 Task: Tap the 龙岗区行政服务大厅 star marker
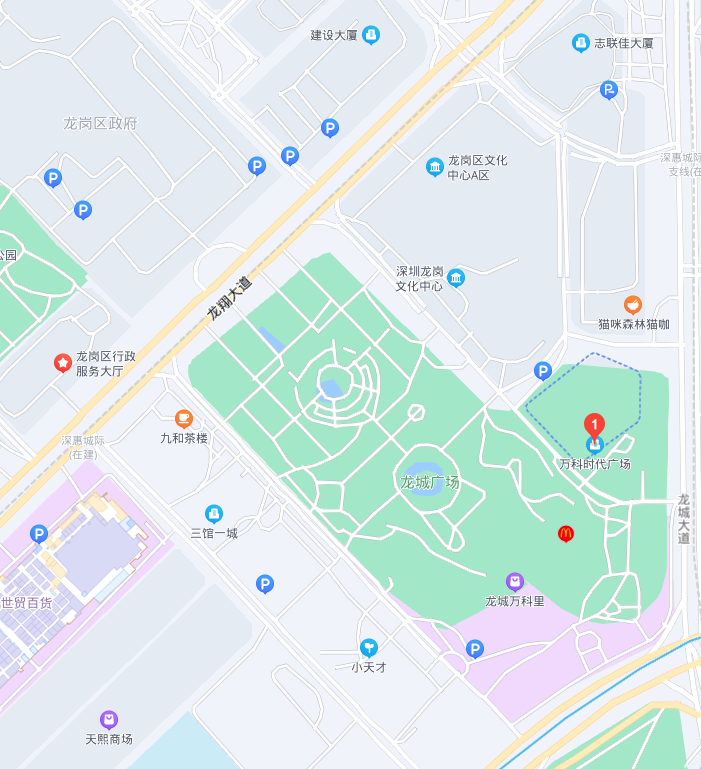point(62,363)
